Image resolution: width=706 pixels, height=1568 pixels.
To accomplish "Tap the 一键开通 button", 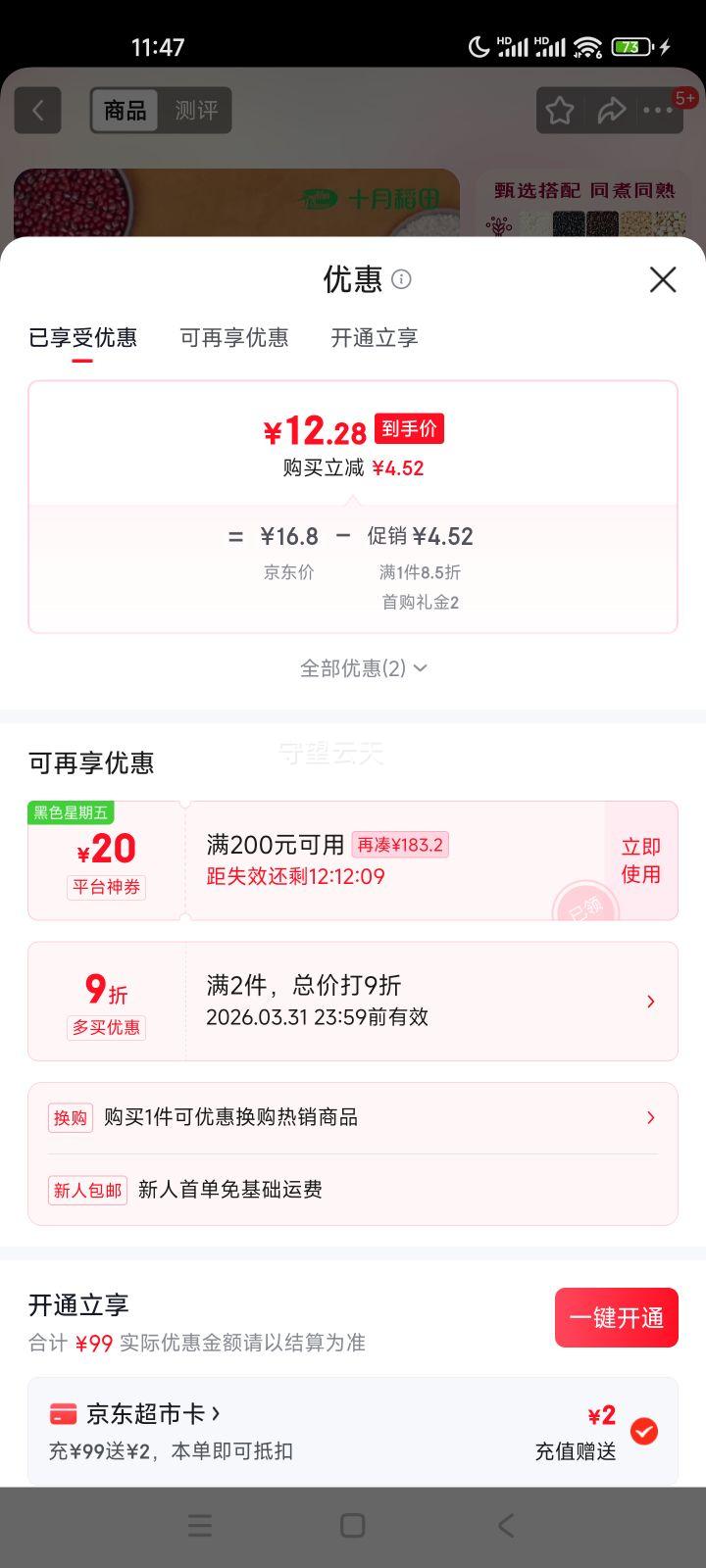I will click(x=616, y=1317).
